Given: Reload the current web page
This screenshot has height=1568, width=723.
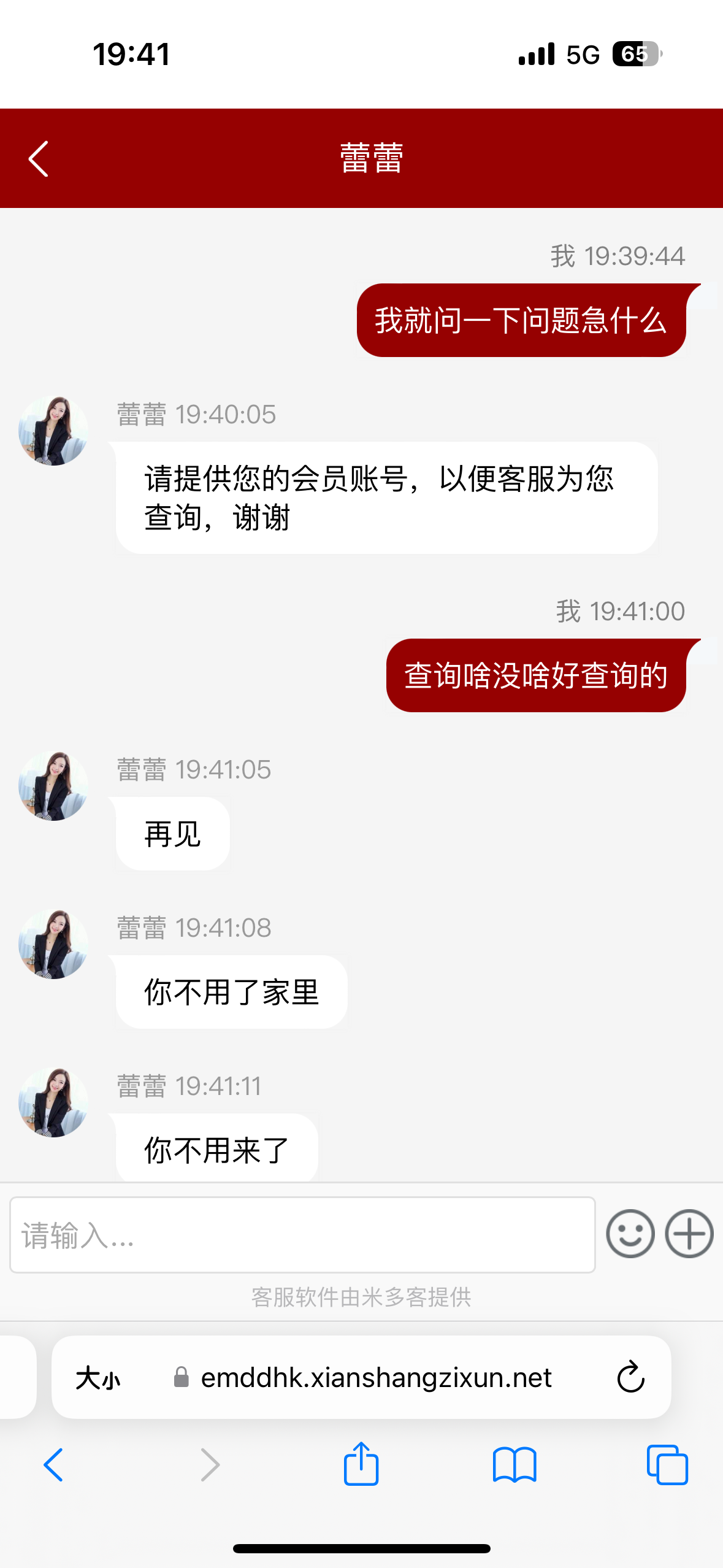Looking at the screenshot, I should pos(630,1378).
